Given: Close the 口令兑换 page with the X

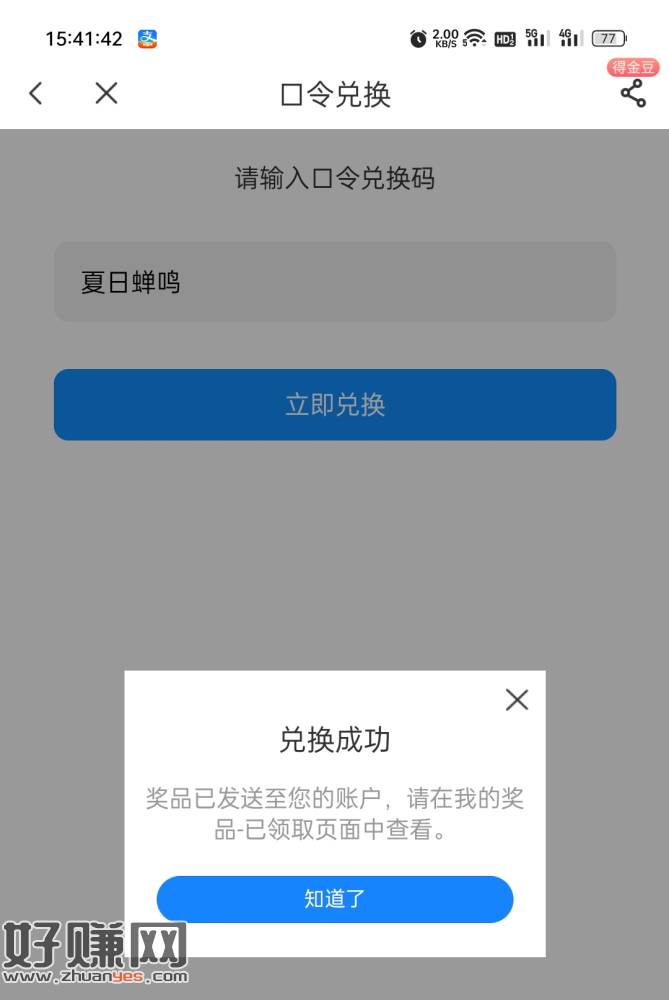Looking at the screenshot, I should 106,94.
